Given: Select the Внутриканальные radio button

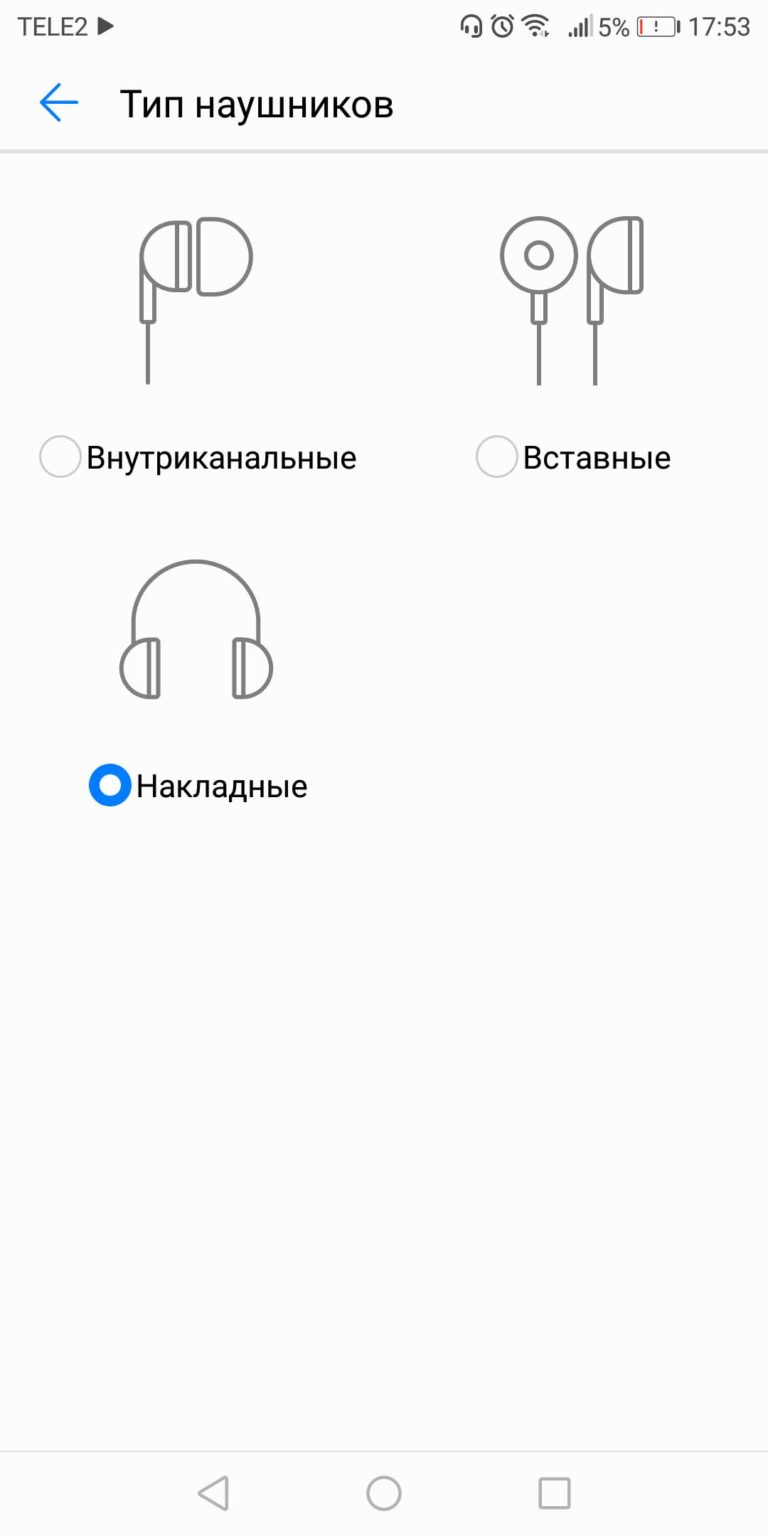Looking at the screenshot, I should 60,457.
